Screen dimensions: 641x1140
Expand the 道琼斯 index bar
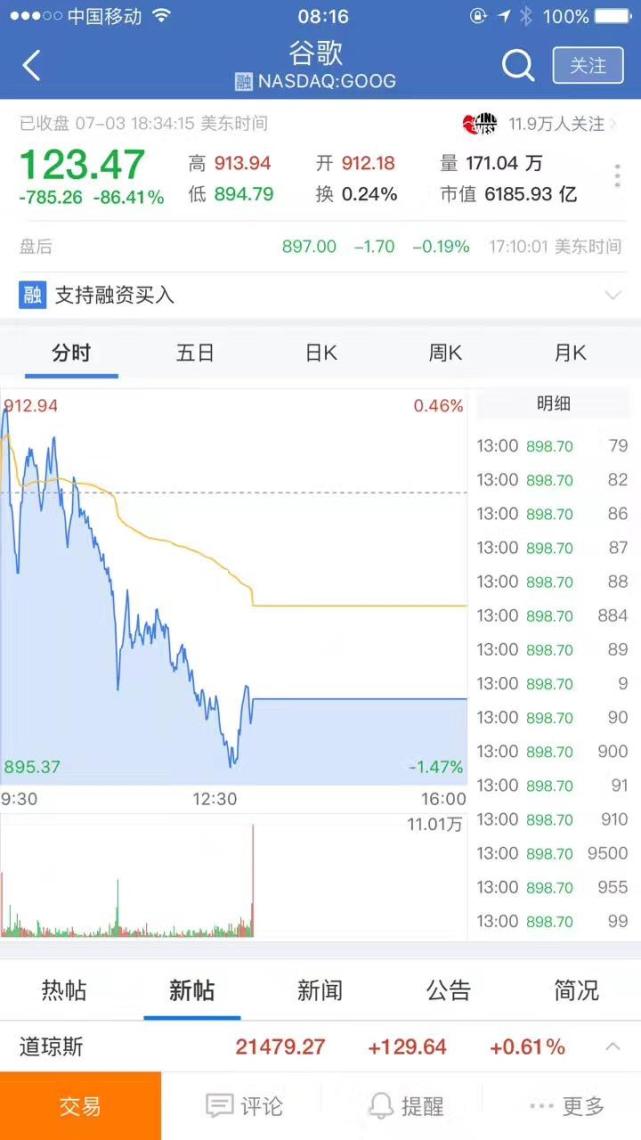(x=612, y=1047)
